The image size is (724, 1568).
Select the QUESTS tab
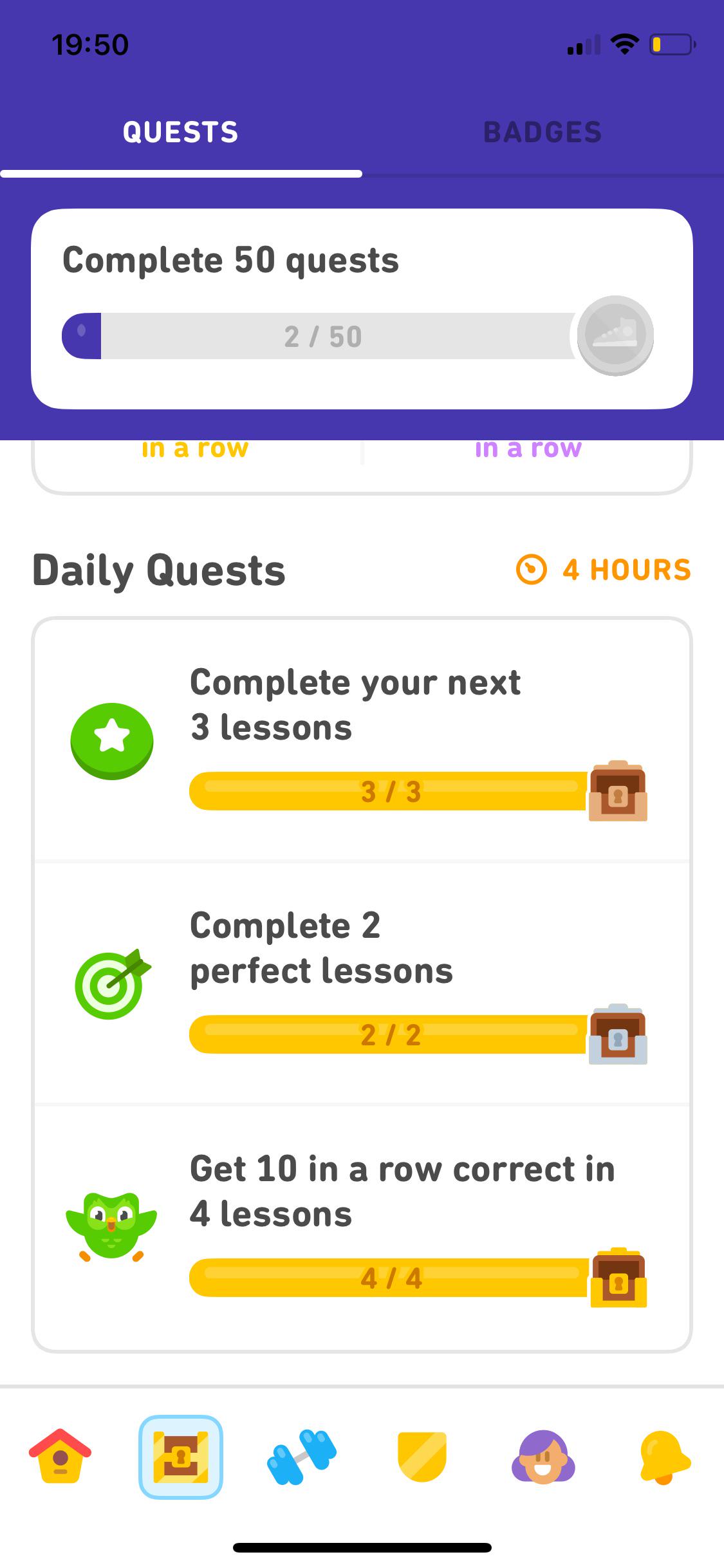pyautogui.click(x=180, y=132)
